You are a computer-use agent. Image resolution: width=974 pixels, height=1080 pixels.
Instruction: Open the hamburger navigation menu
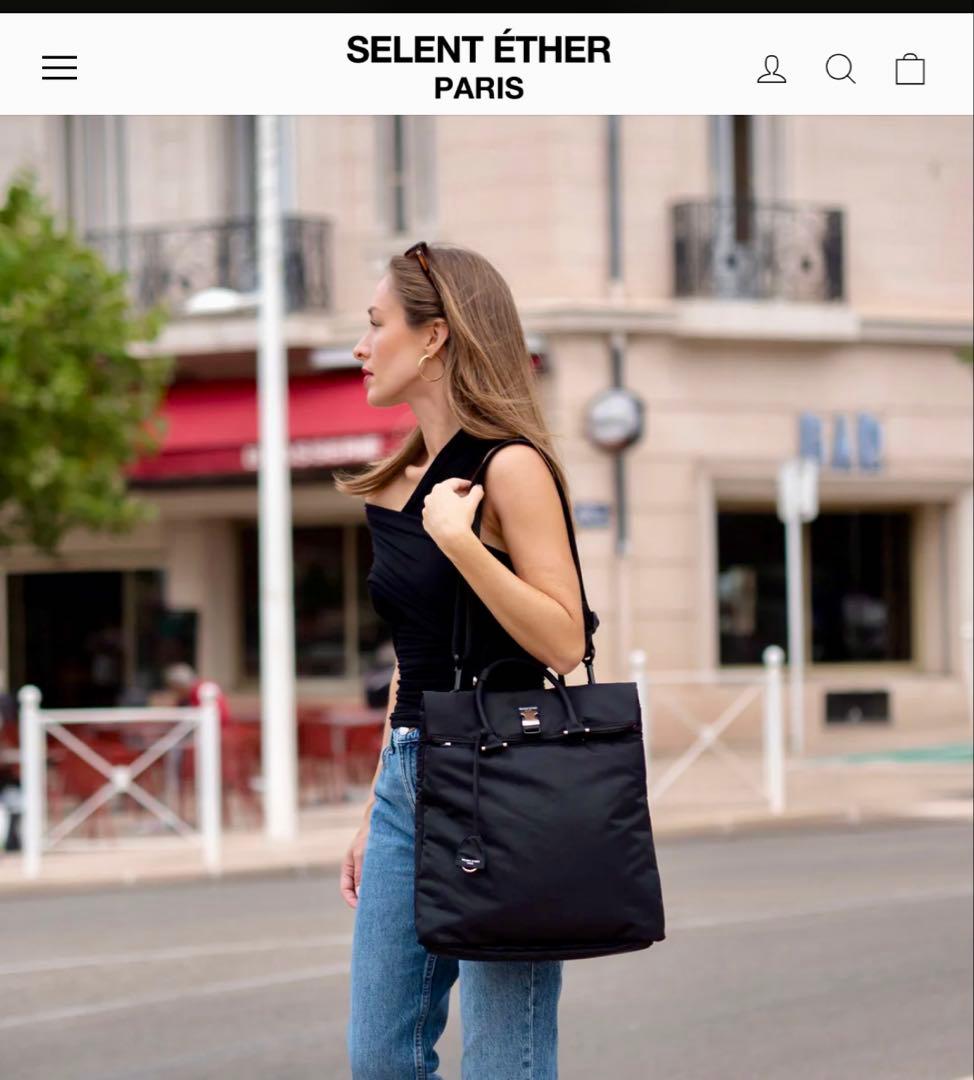59,68
